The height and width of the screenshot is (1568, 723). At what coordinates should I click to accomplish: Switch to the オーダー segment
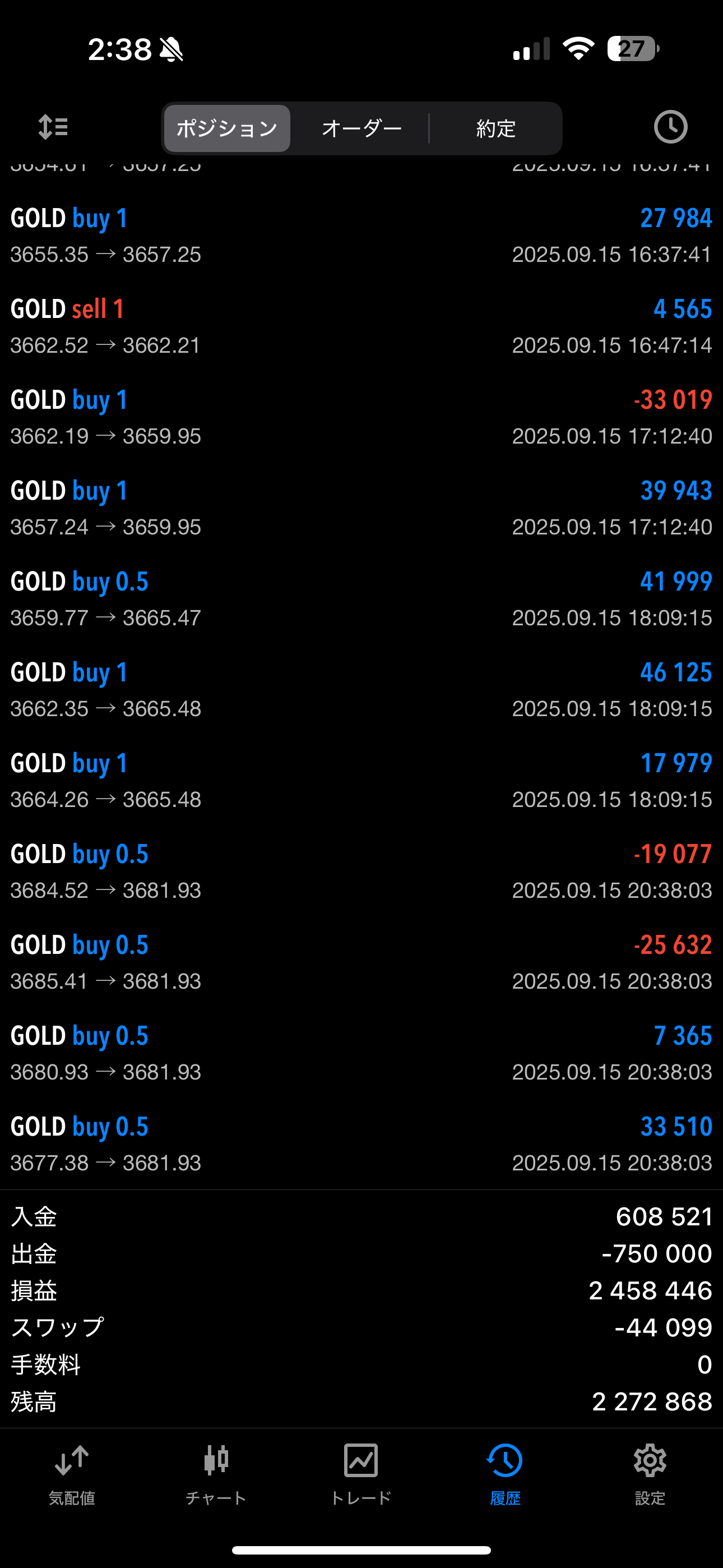pyautogui.click(x=361, y=128)
